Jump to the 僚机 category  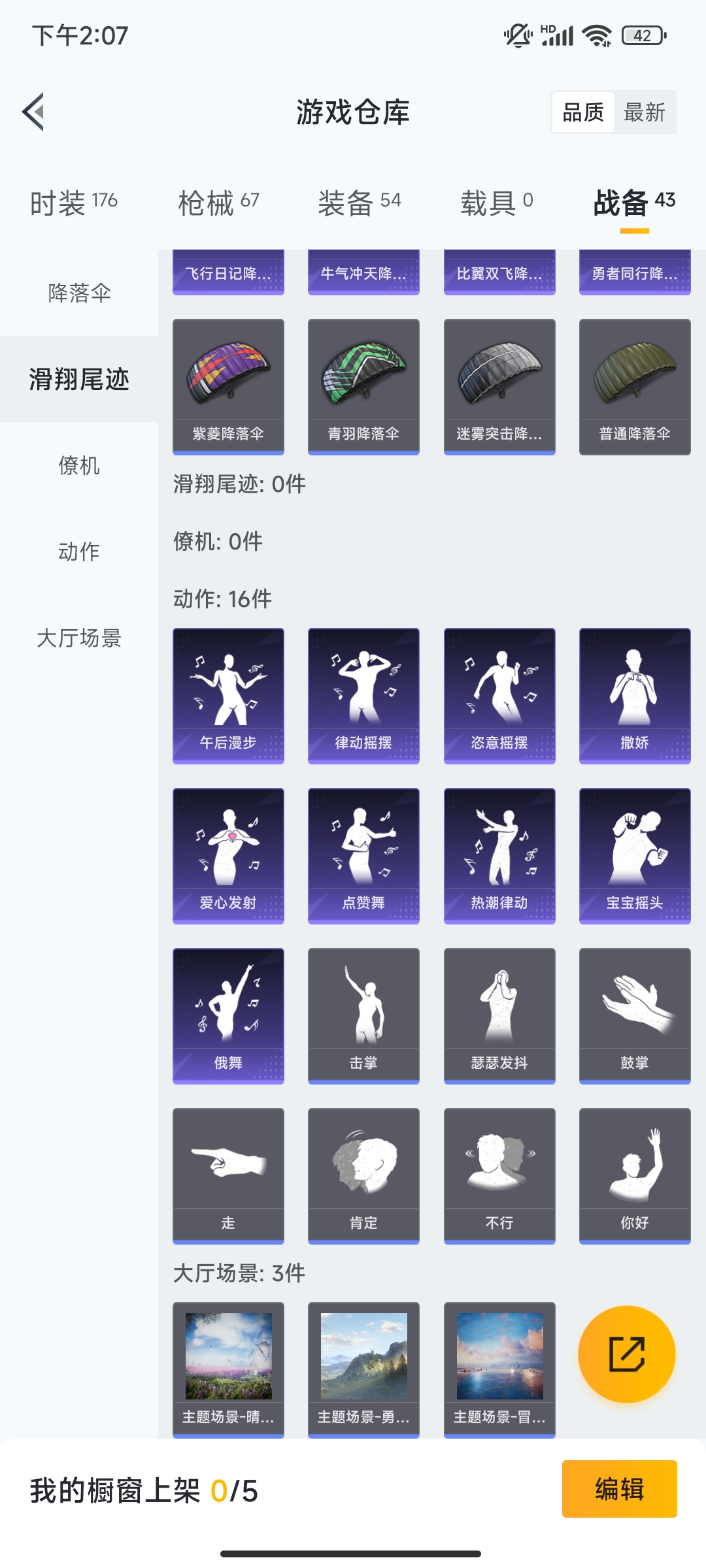[x=79, y=465]
